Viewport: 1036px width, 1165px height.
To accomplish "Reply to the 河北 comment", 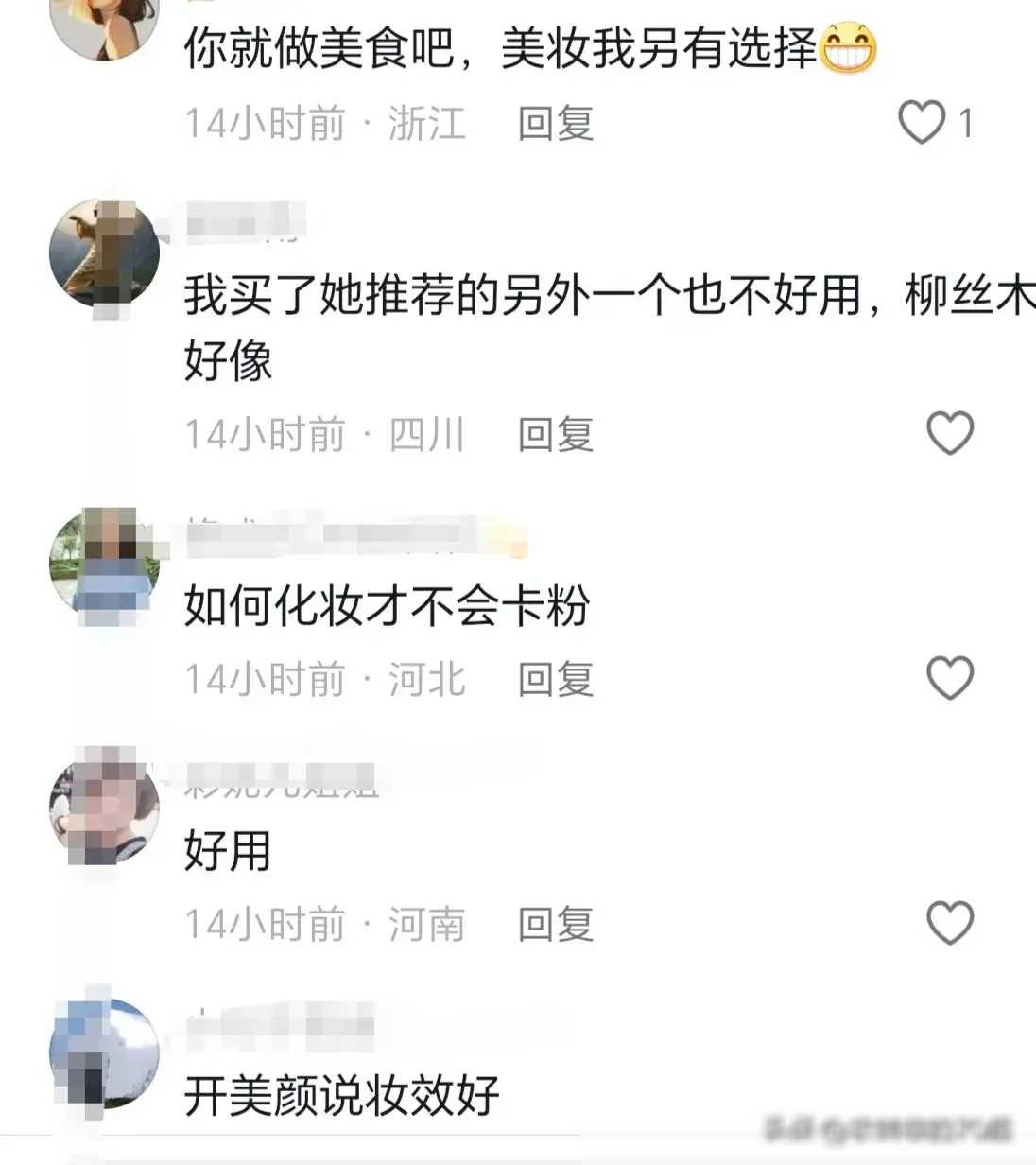I will 556,679.
